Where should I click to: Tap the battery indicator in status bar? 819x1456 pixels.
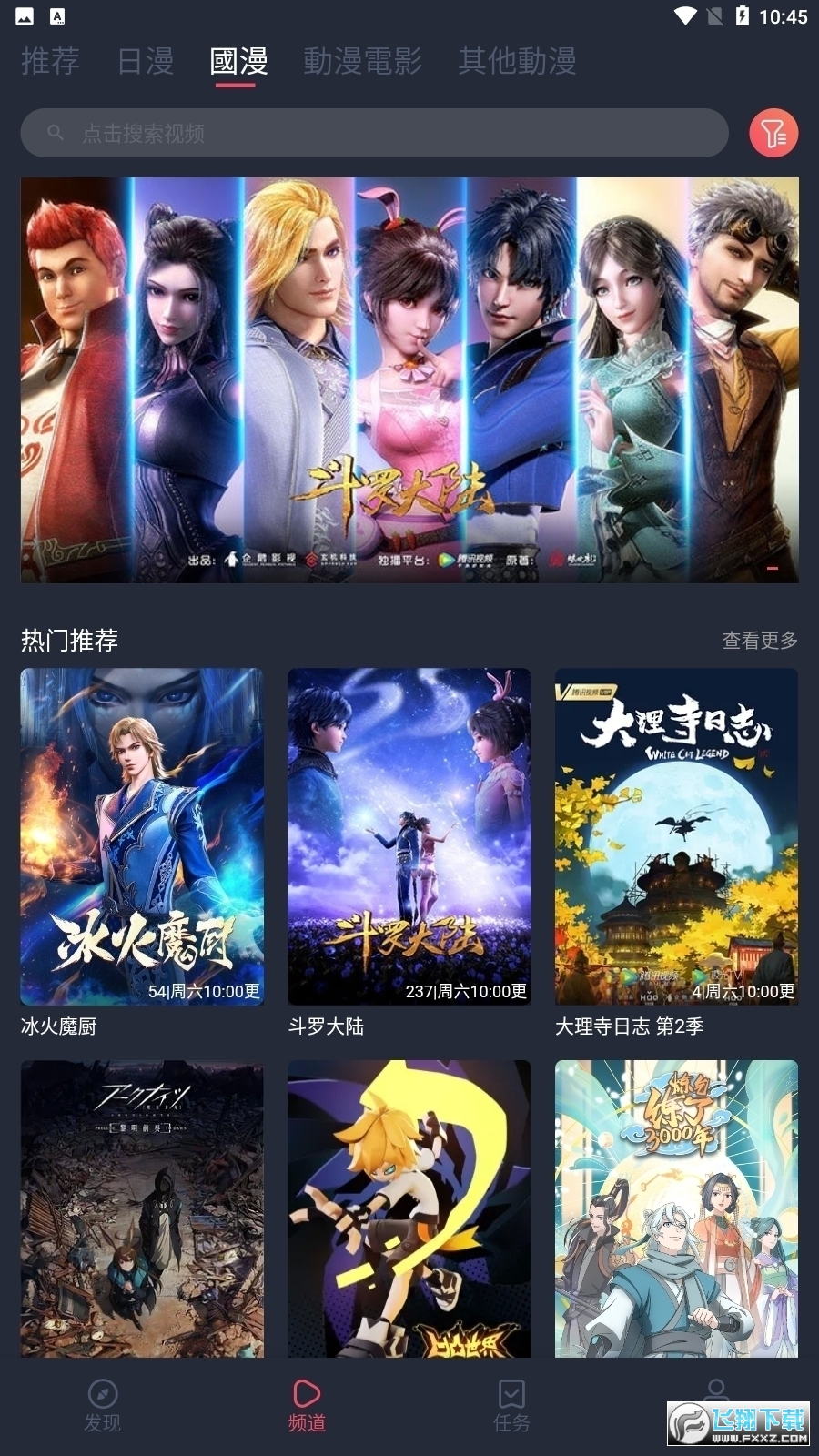[742, 15]
